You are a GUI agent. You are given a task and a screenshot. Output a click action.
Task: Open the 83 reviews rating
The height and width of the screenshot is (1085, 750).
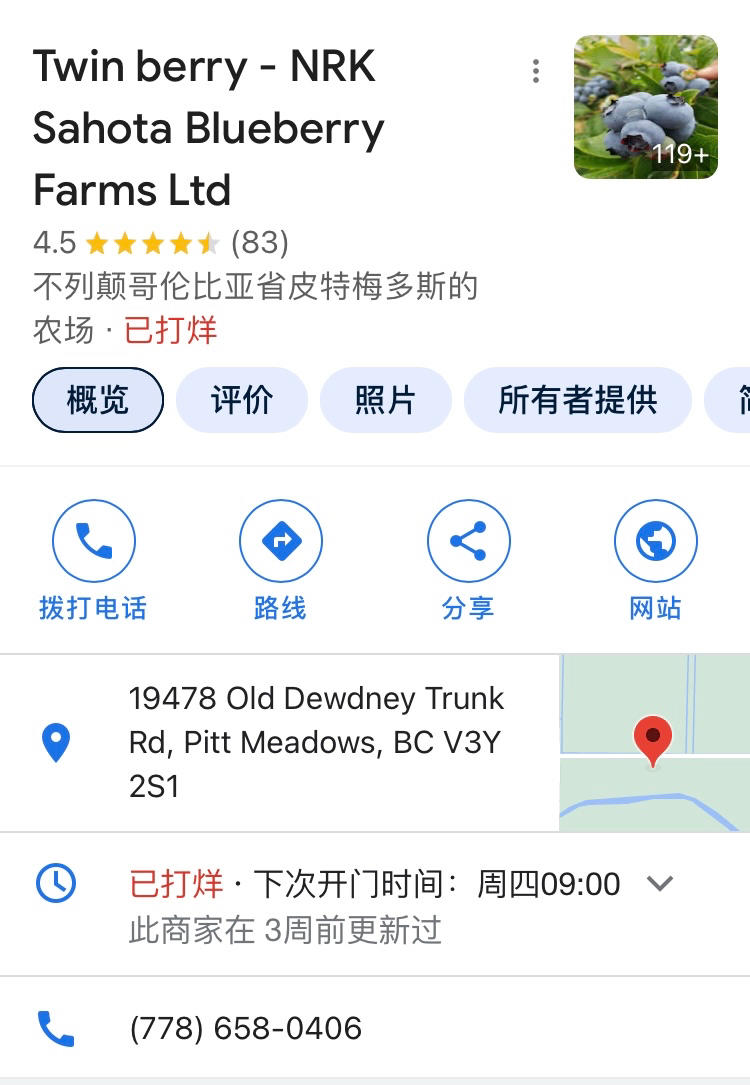tap(259, 242)
